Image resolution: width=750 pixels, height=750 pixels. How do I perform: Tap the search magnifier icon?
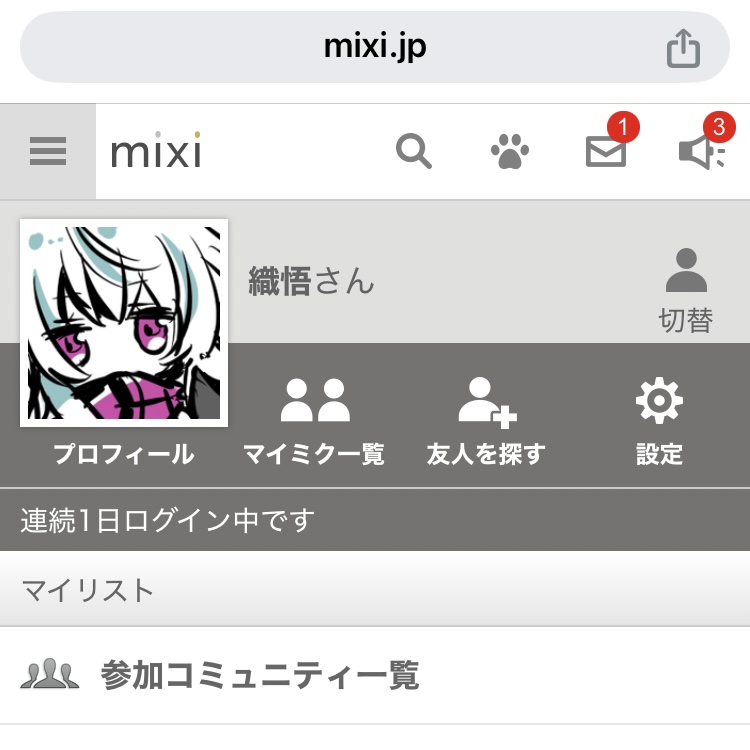click(x=413, y=152)
